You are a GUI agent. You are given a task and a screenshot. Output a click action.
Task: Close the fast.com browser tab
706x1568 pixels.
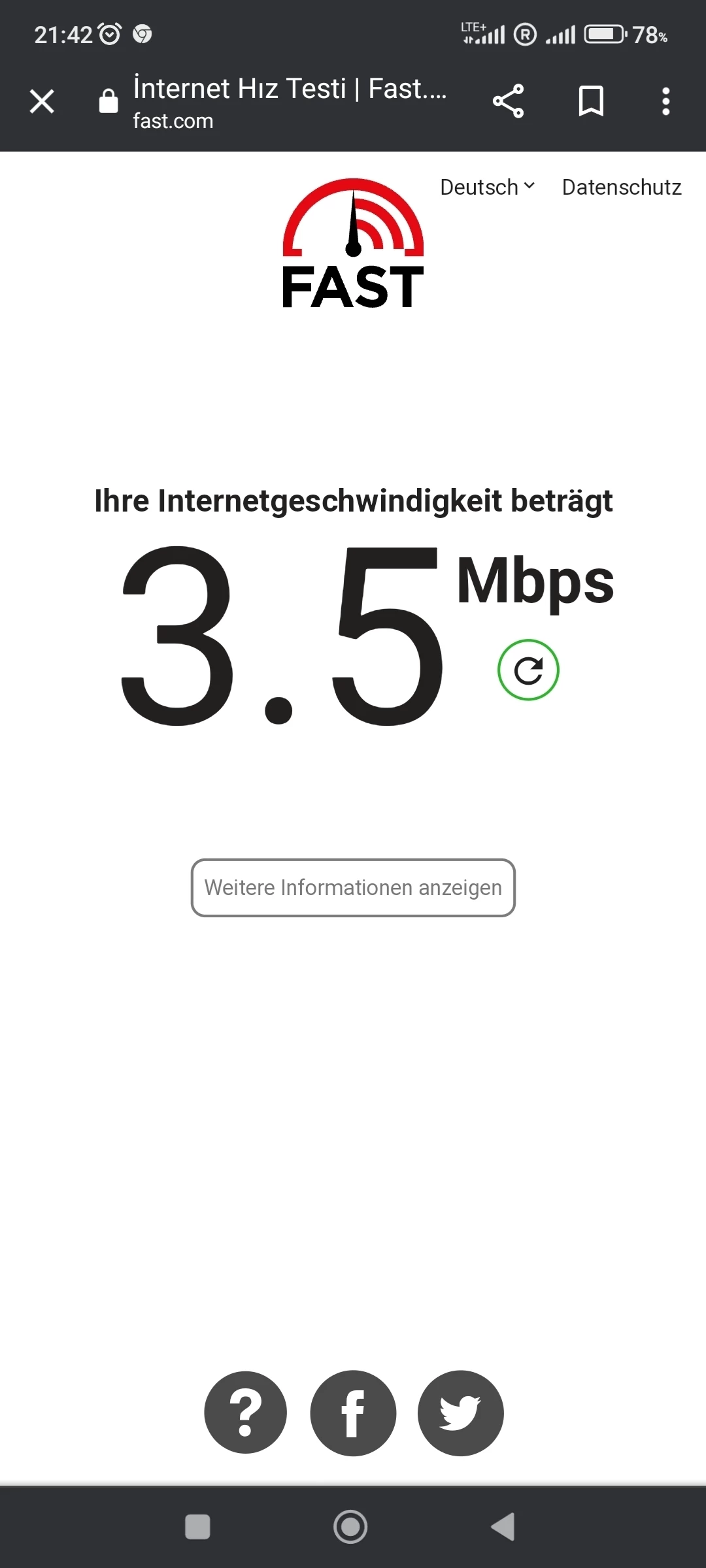coord(42,101)
